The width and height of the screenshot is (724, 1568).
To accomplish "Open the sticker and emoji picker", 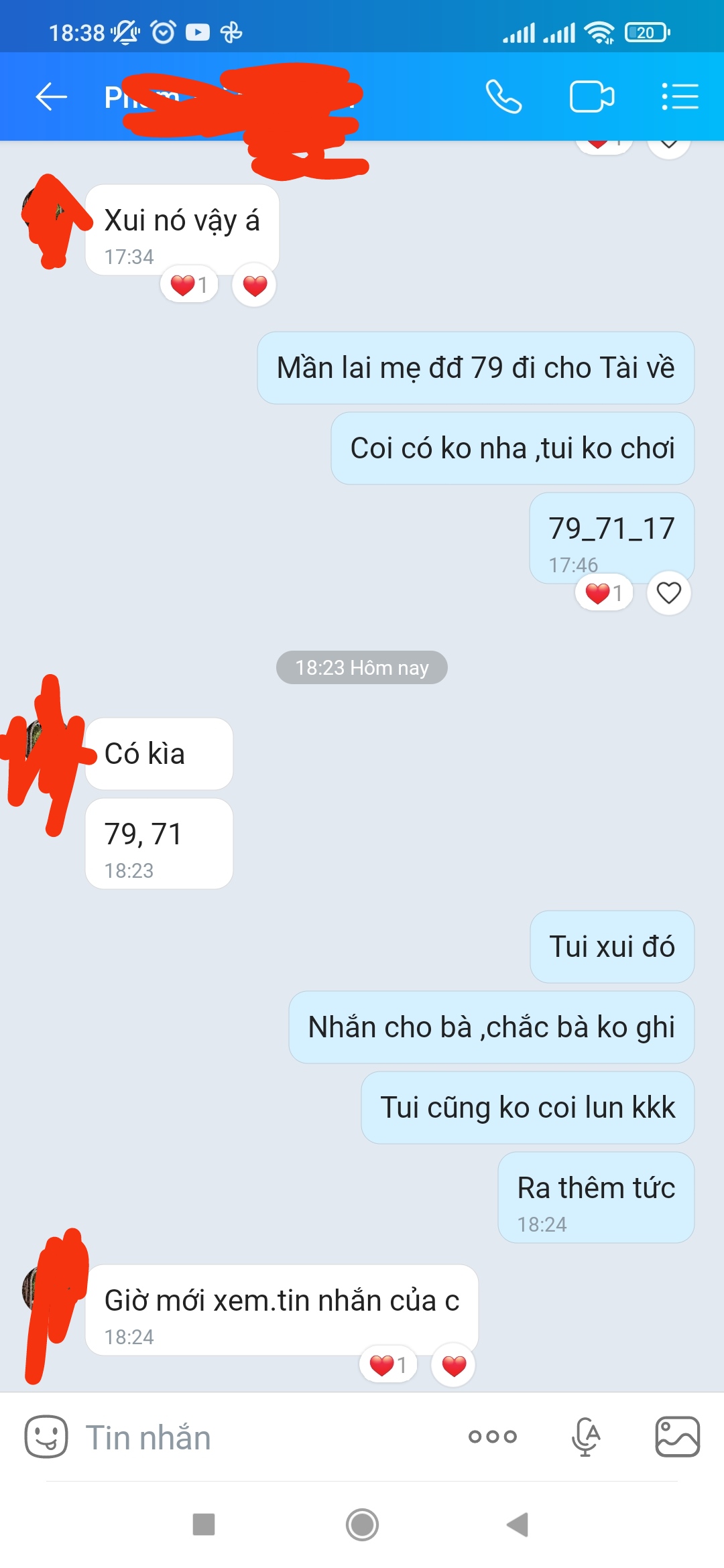I will point(46,1437).
